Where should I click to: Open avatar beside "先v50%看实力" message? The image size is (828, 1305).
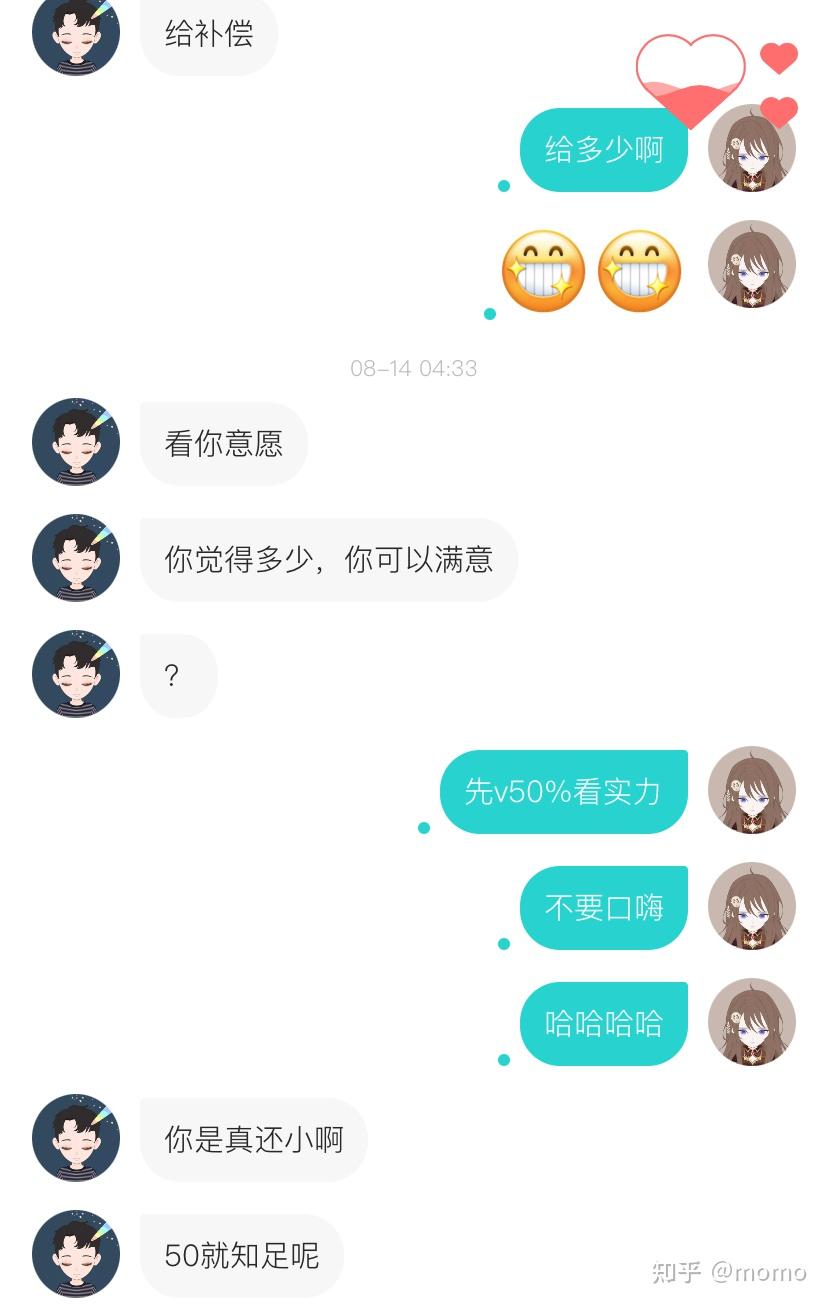point(751,790)
